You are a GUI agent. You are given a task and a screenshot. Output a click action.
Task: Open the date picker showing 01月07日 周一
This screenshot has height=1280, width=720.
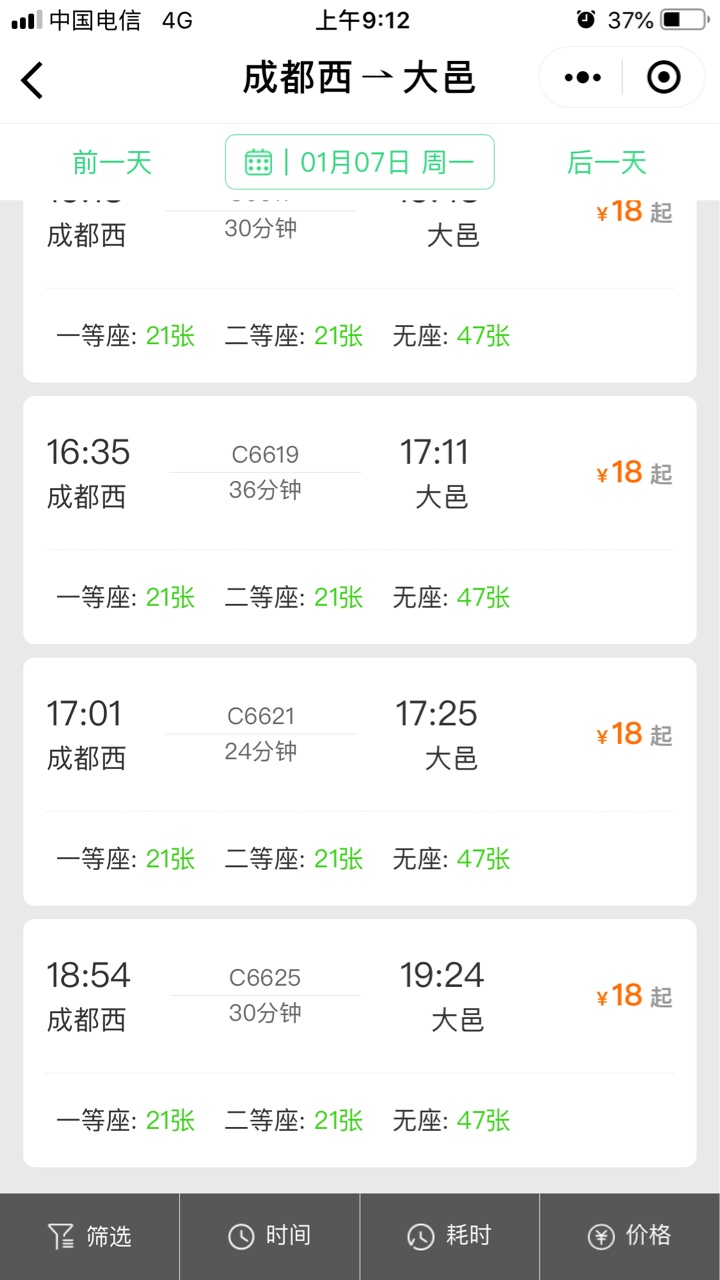pos(360,162)
